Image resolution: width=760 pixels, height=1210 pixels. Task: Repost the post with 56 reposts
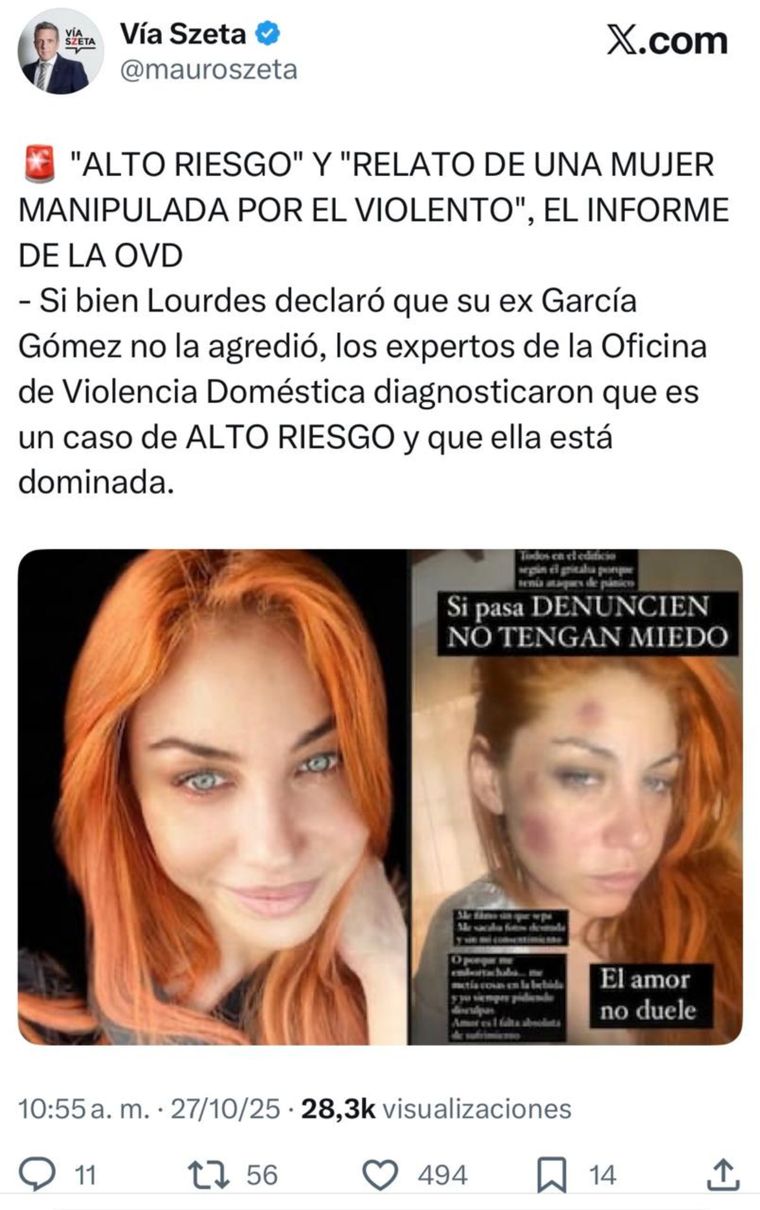tap(206, 1175)
